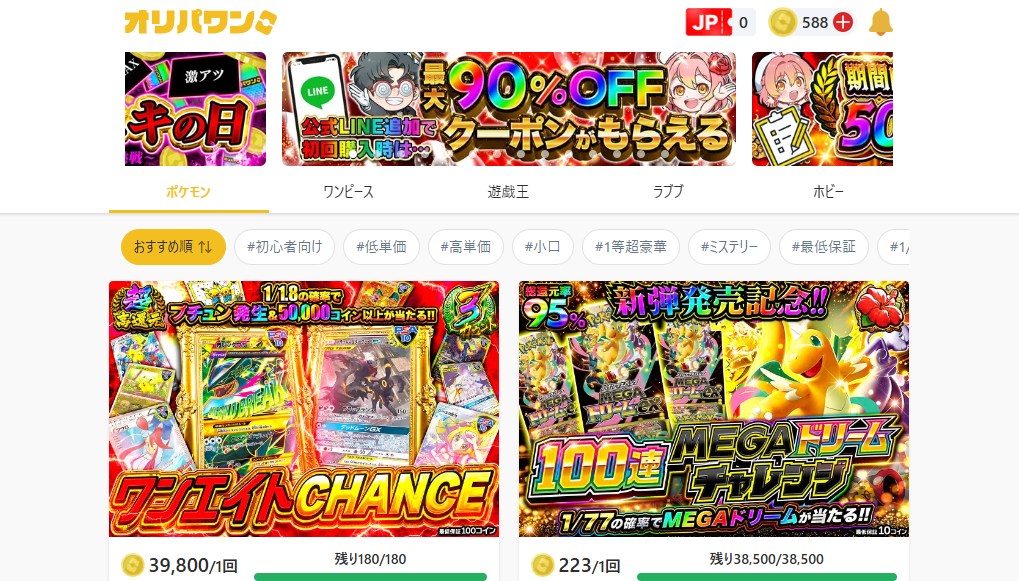
Task: Filter by #初心者向け chip
Action: click(x=283, y=246)
